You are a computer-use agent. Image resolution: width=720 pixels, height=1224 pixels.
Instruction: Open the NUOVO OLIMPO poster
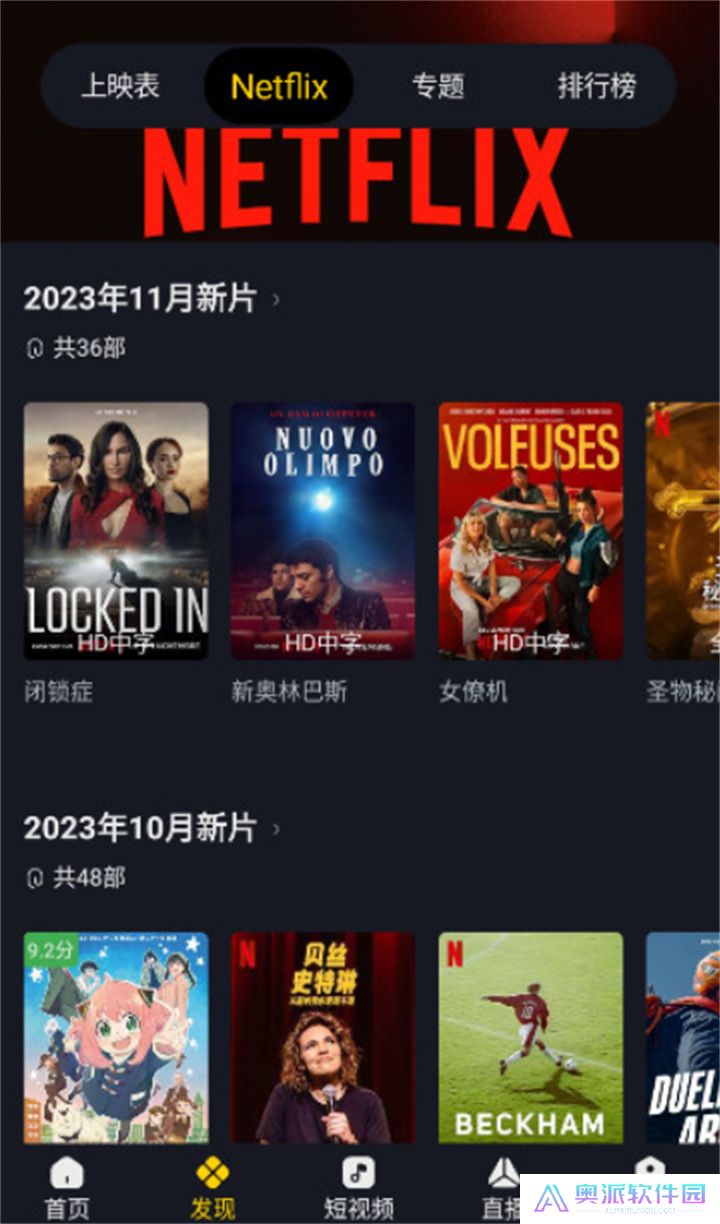click(x=321, y=532)
